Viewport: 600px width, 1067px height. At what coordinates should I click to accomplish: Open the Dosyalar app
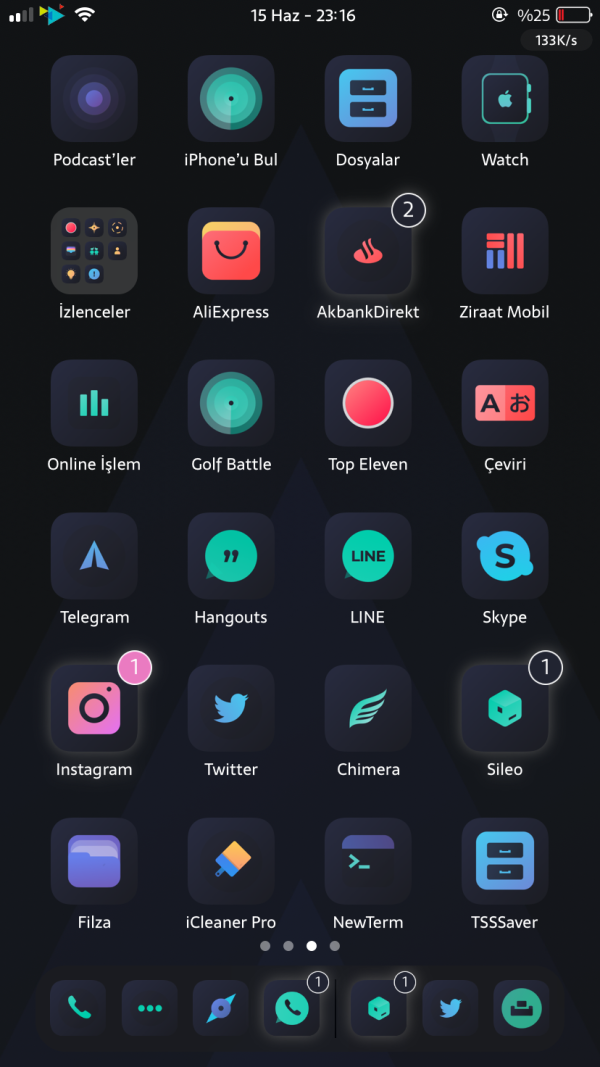point(368,99)
